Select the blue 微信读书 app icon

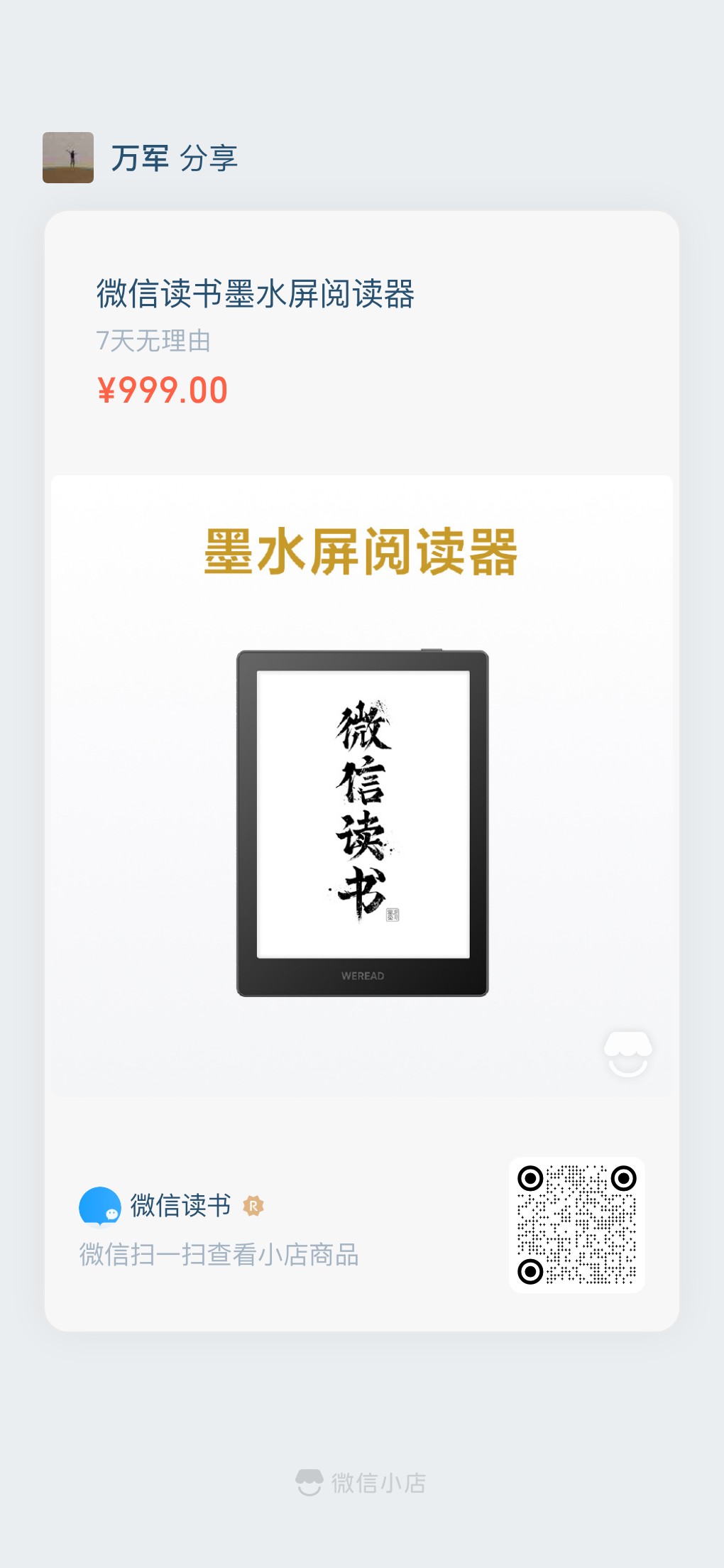(102, 1207)
